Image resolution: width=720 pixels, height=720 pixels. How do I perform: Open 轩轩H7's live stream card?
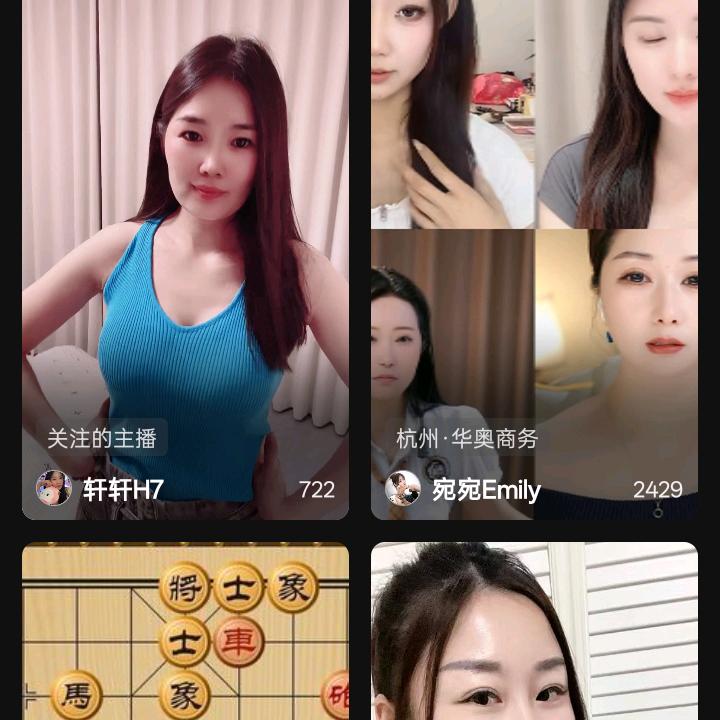(185, 260)
